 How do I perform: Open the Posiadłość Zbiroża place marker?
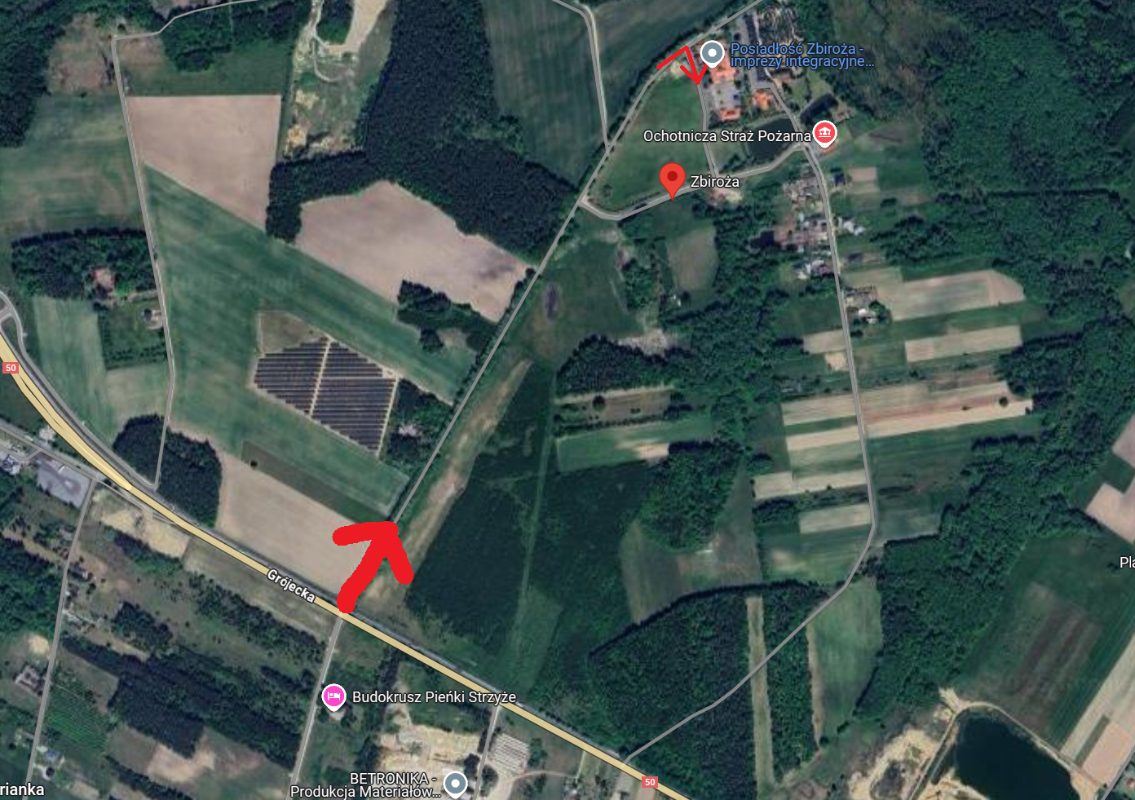click(x=712, y=53)
